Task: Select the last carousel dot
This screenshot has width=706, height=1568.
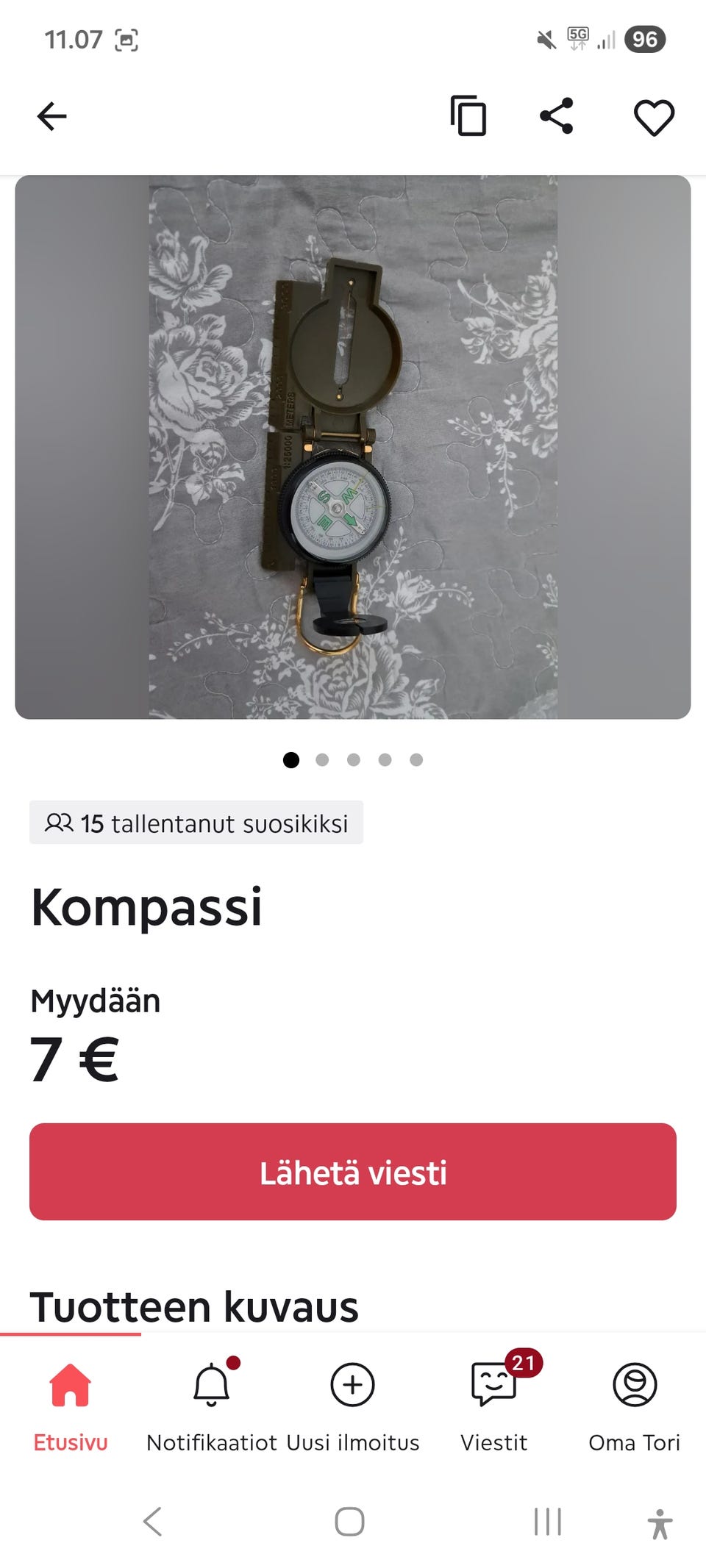Action: (418, 759)
